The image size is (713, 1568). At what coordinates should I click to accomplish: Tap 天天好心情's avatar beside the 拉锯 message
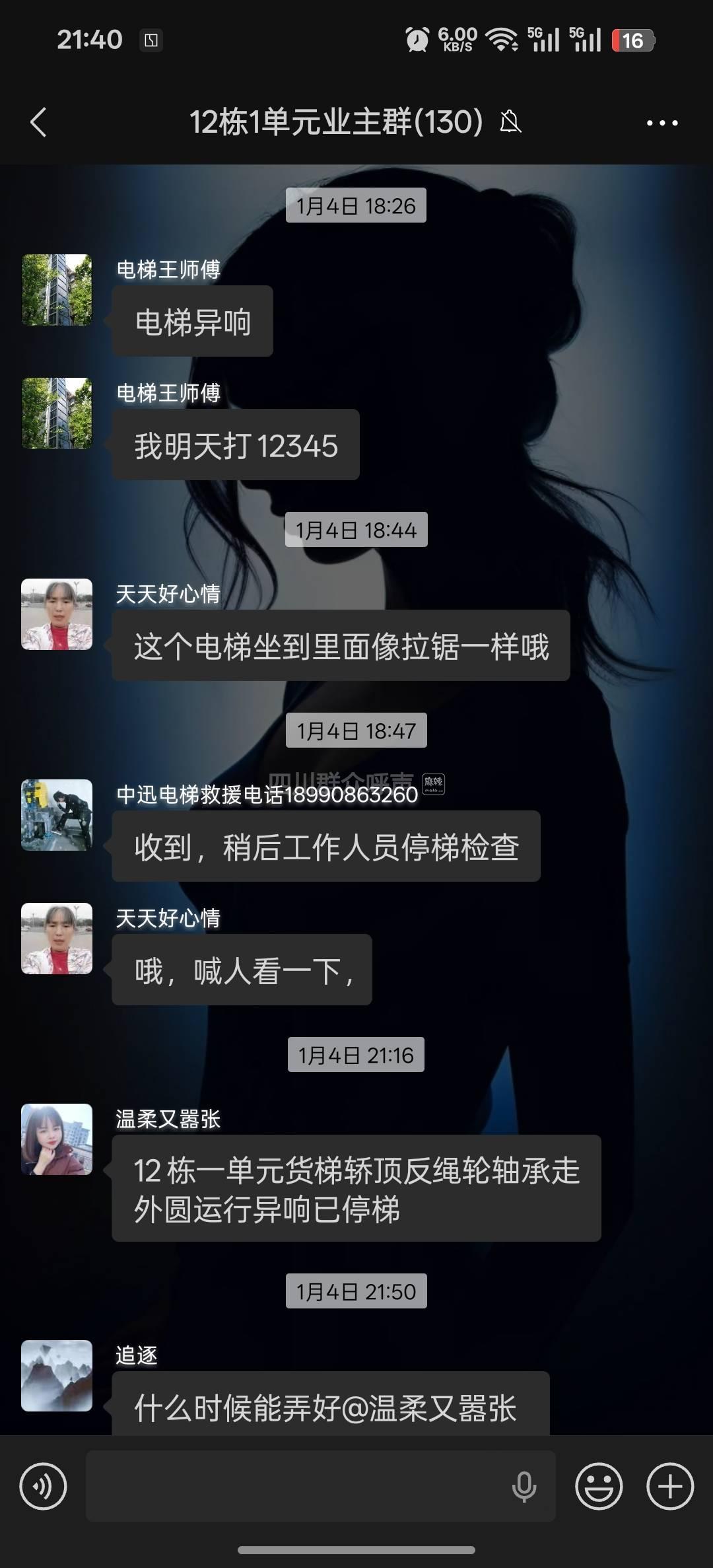pos(57,614)
